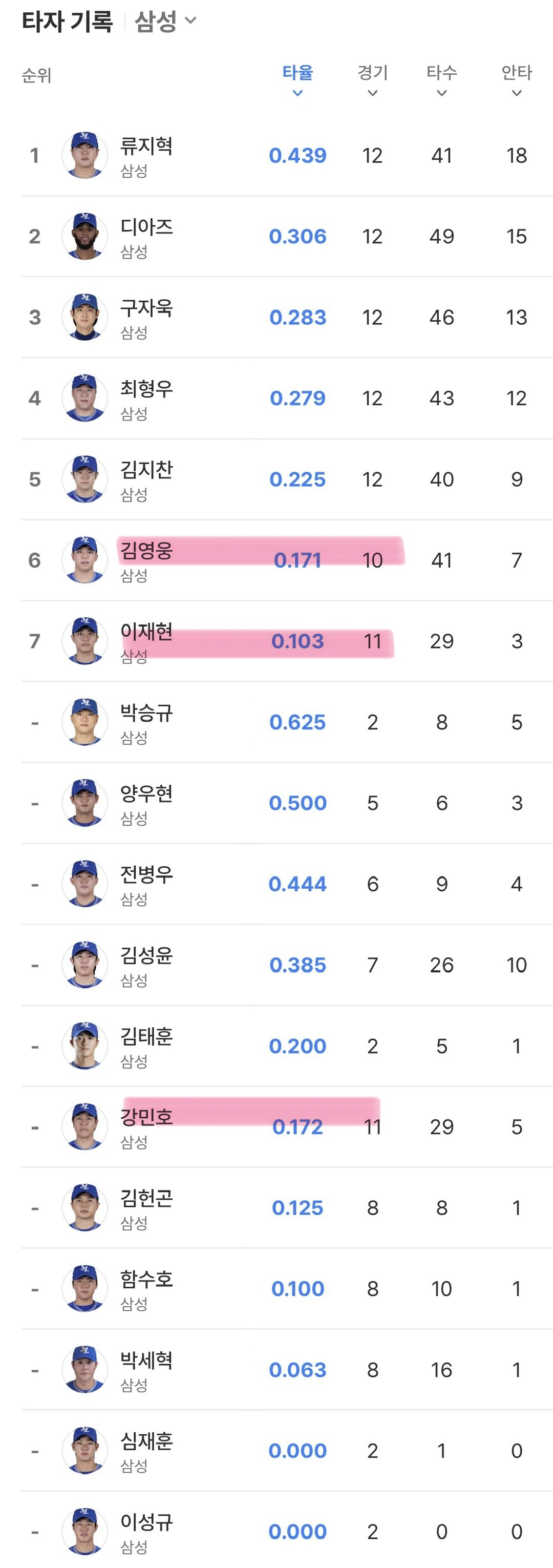Open player 박승규's record

287,722
